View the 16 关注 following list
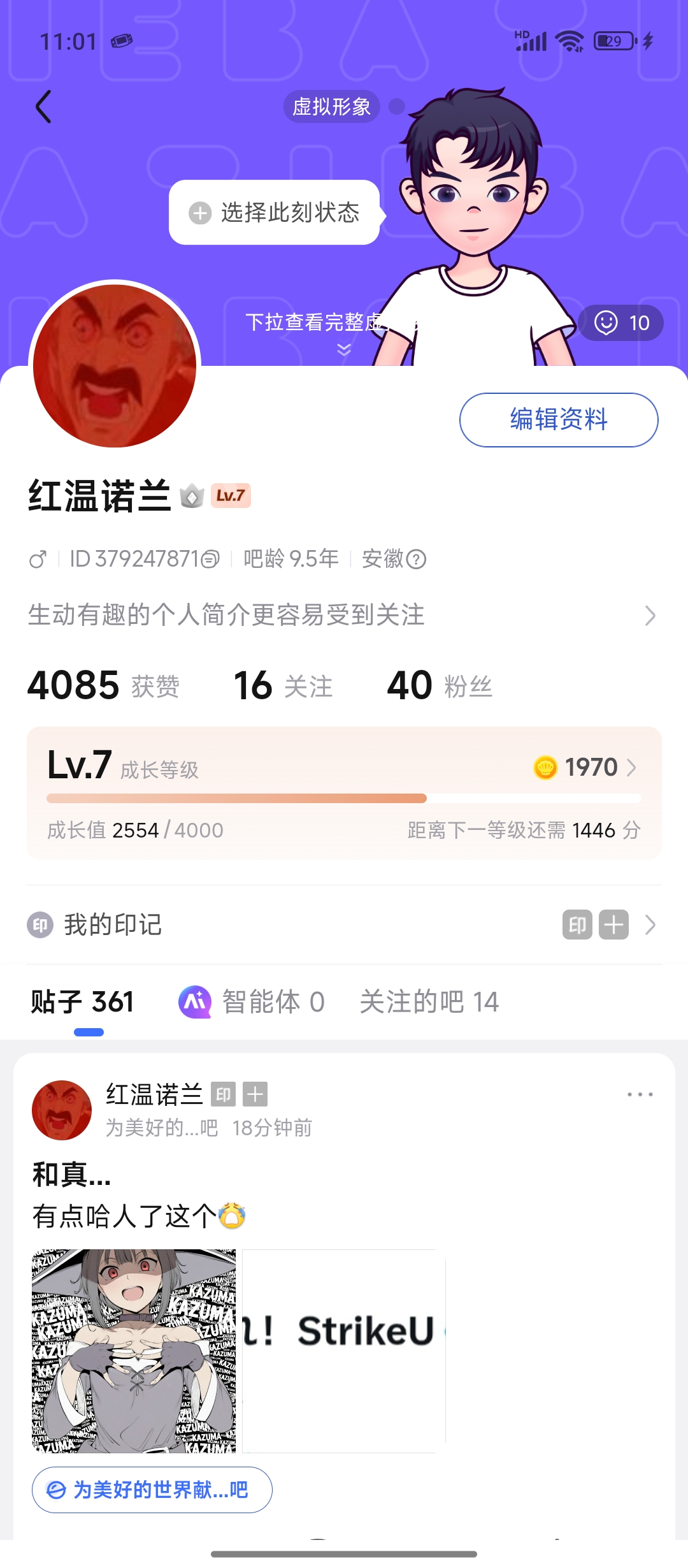 [283, 686]
